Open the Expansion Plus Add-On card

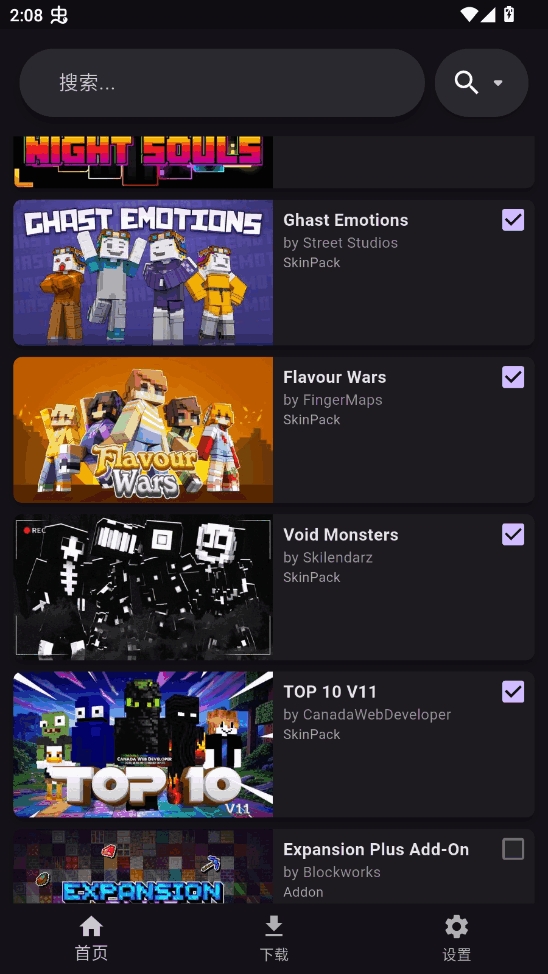pyautogui.click(x=274, y=866)
